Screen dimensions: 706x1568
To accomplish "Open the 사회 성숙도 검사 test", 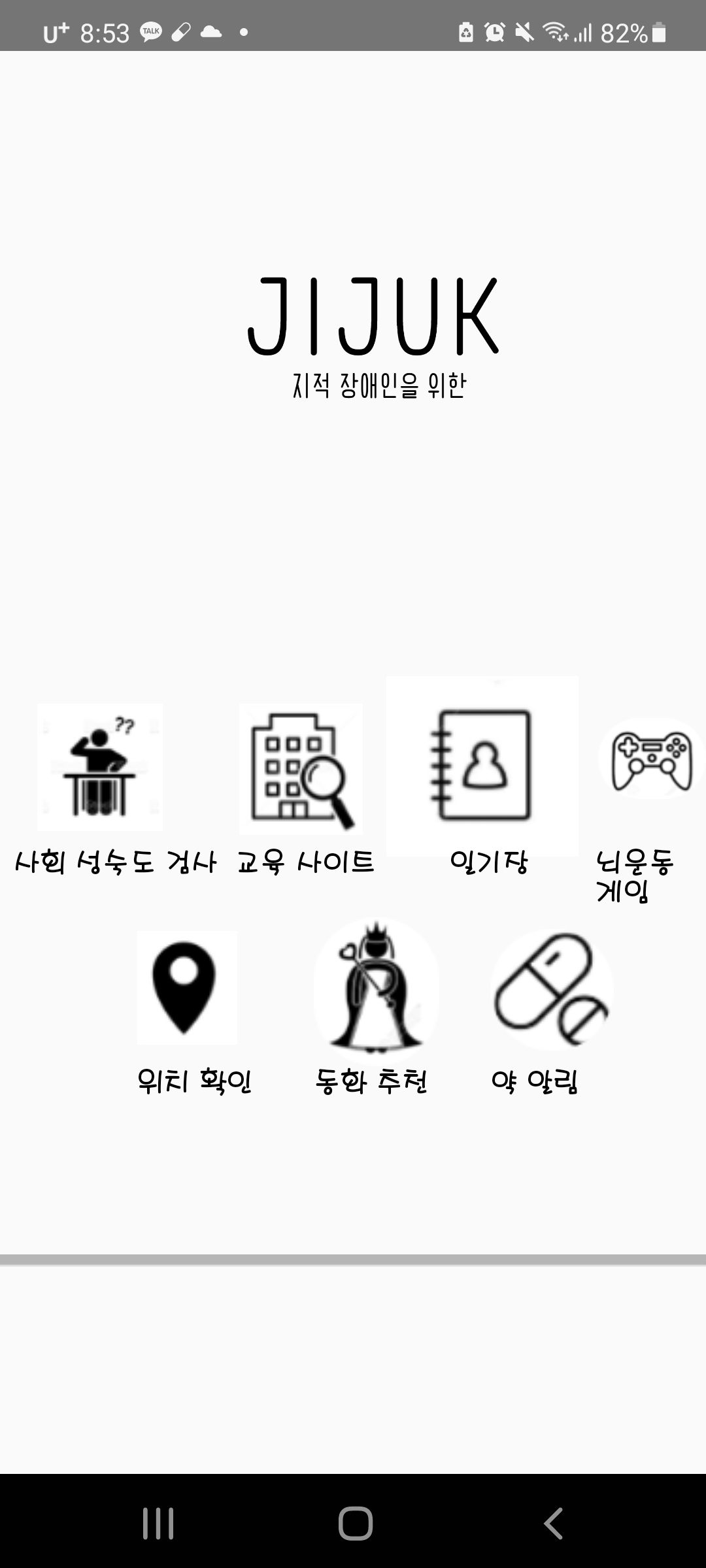I will 100,768.
